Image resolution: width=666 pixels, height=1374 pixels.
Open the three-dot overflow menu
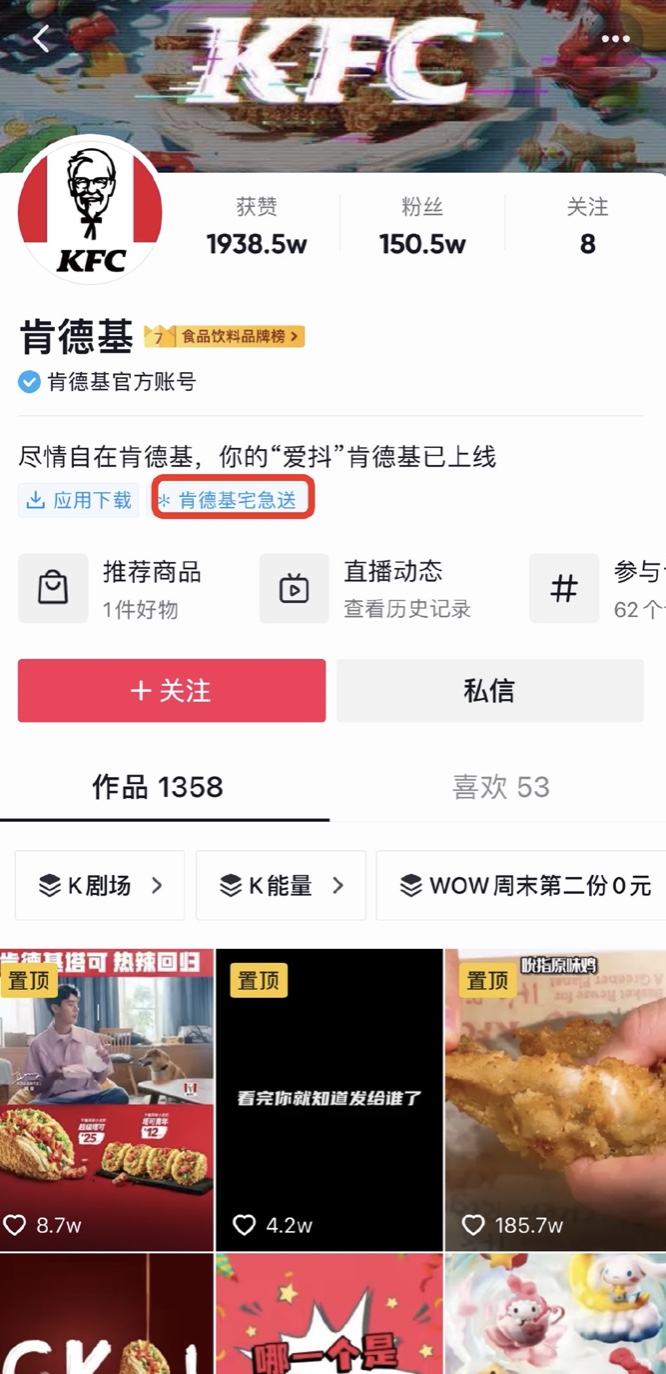click(x=616, y=40)
